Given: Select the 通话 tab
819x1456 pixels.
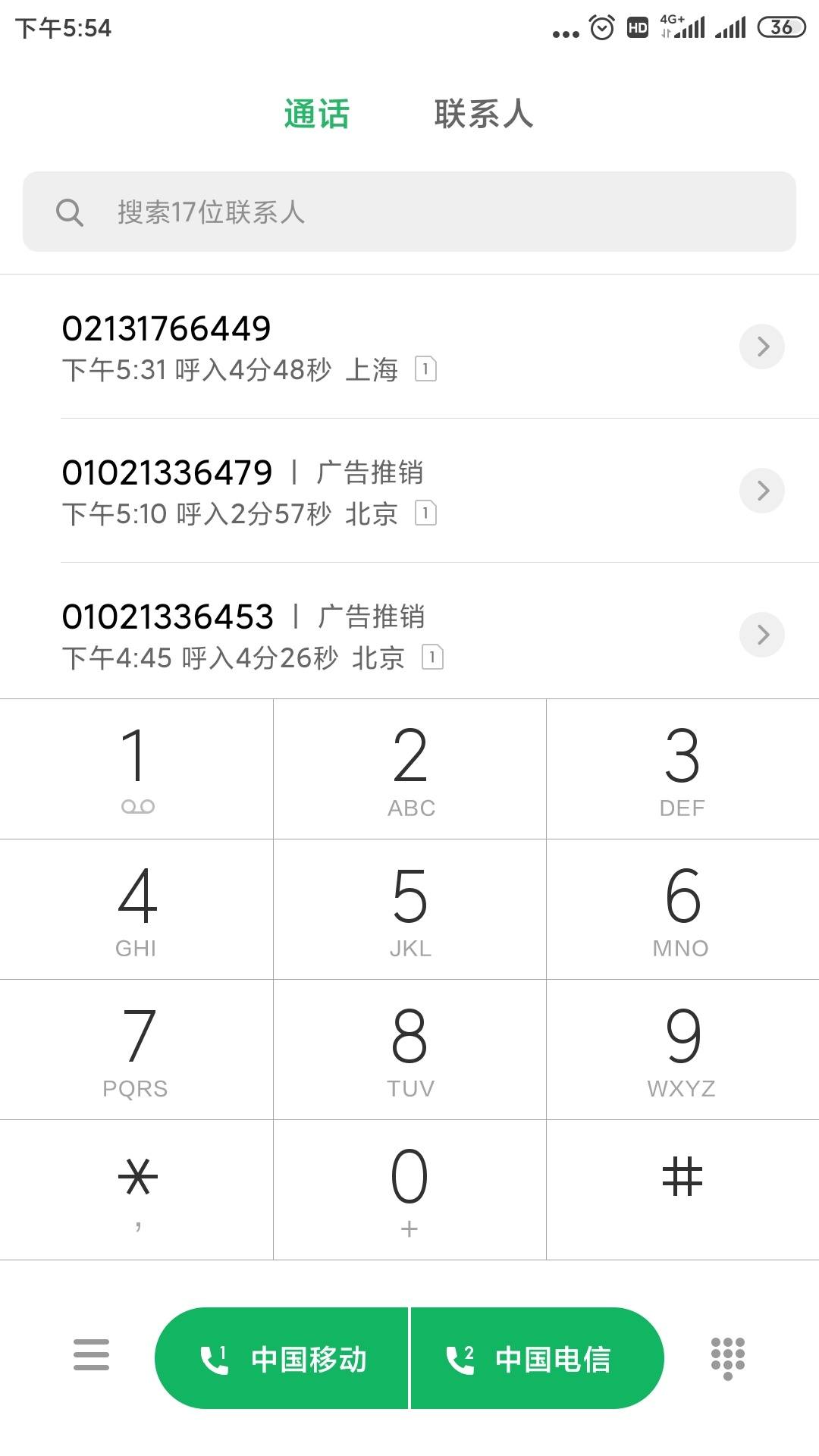Looking at the screenshot, I should pos(317,115).
